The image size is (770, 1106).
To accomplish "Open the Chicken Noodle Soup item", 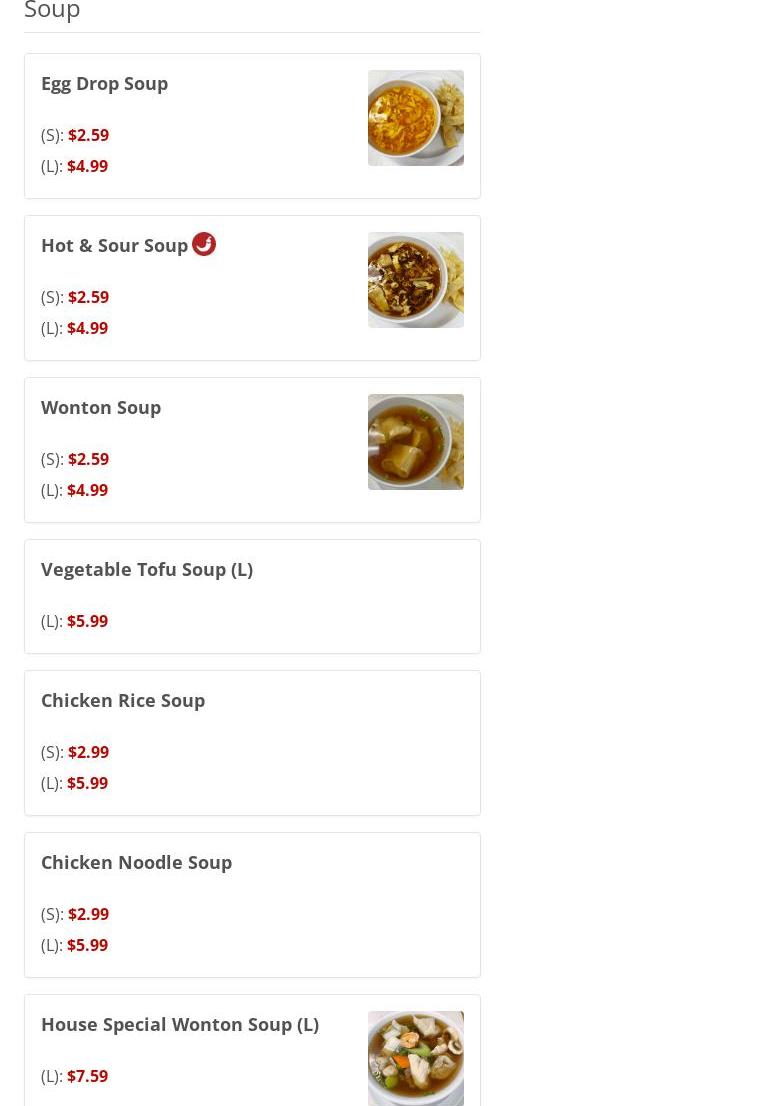I will click(x=136, y=863).
